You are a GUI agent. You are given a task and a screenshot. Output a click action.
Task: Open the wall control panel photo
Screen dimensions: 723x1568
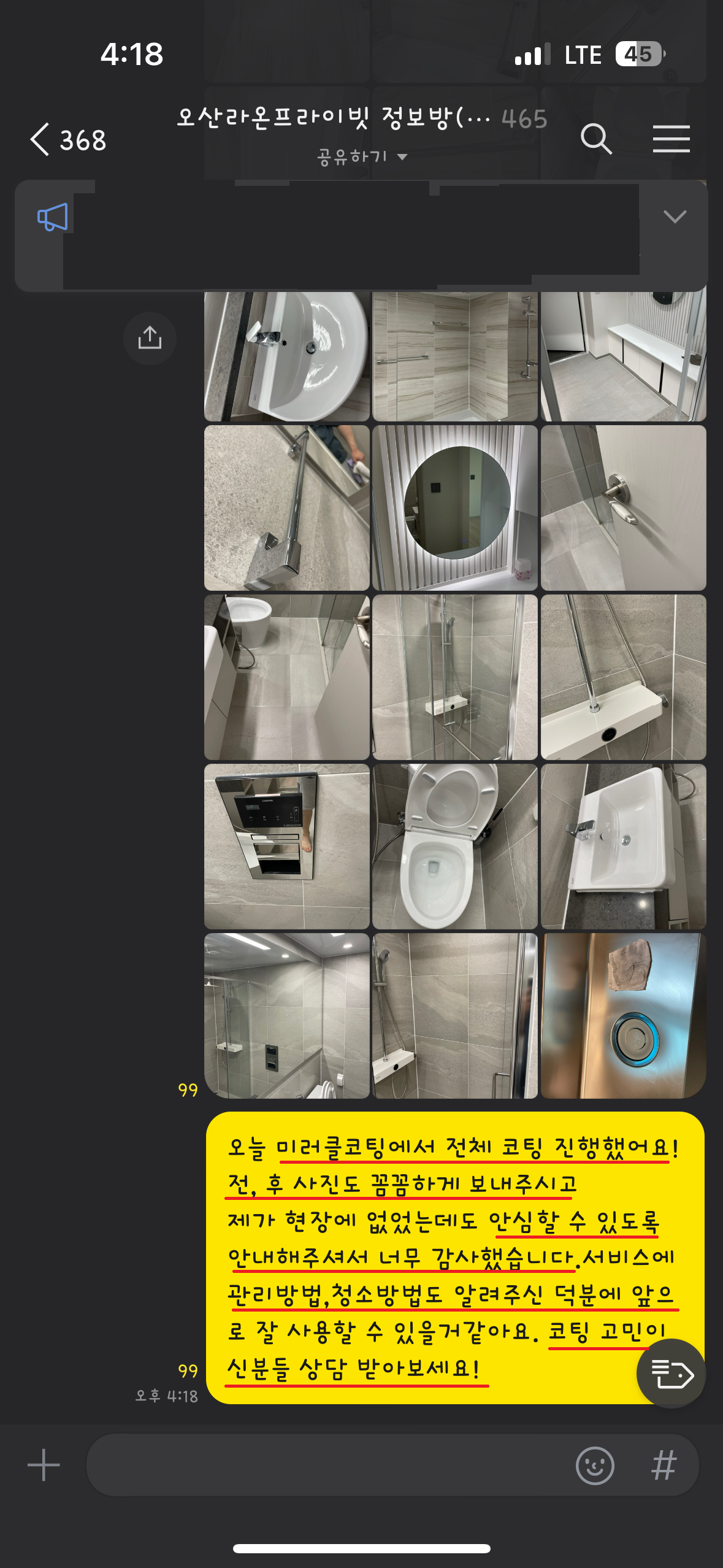pos(287,847)
